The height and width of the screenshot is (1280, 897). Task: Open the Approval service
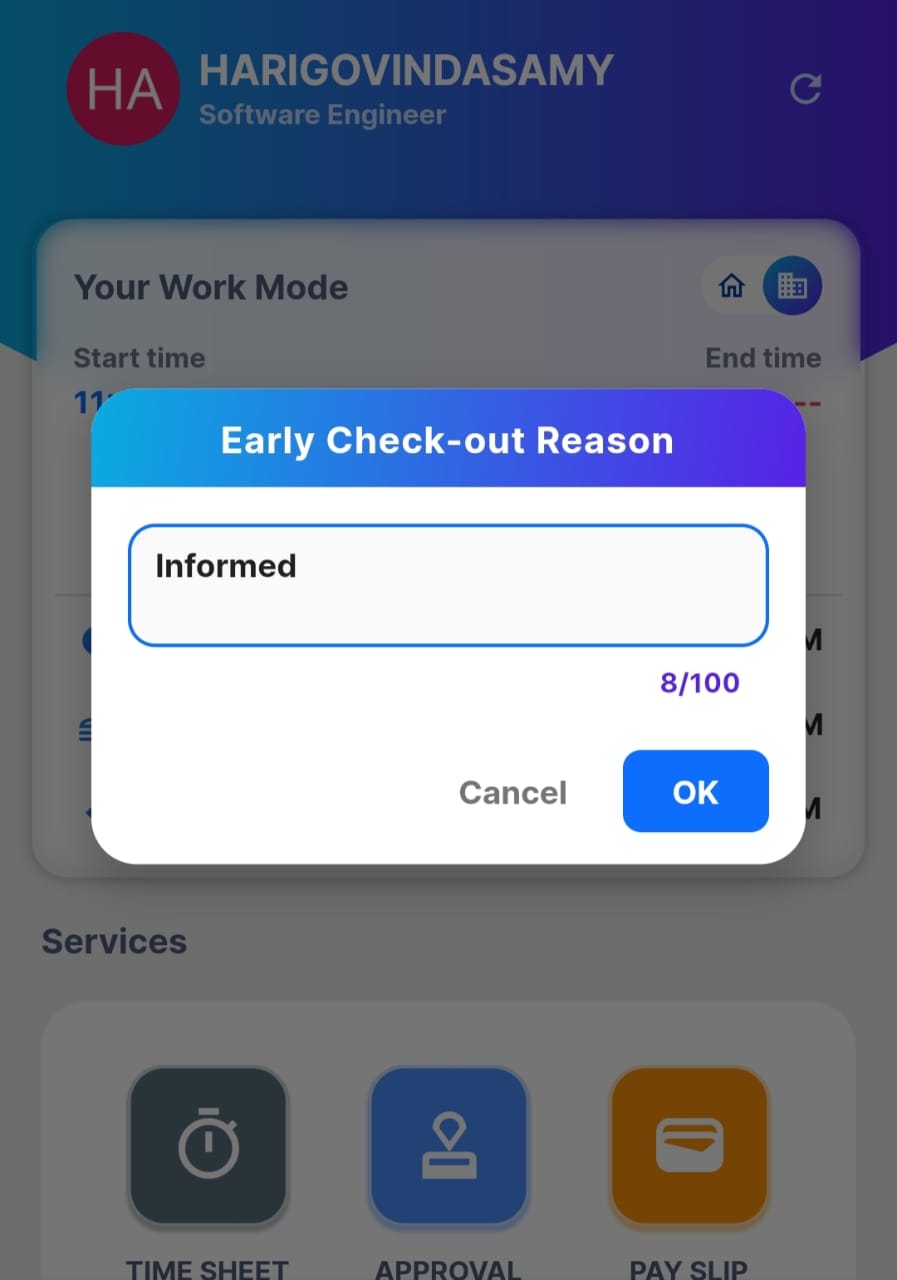coord(449,1146)
